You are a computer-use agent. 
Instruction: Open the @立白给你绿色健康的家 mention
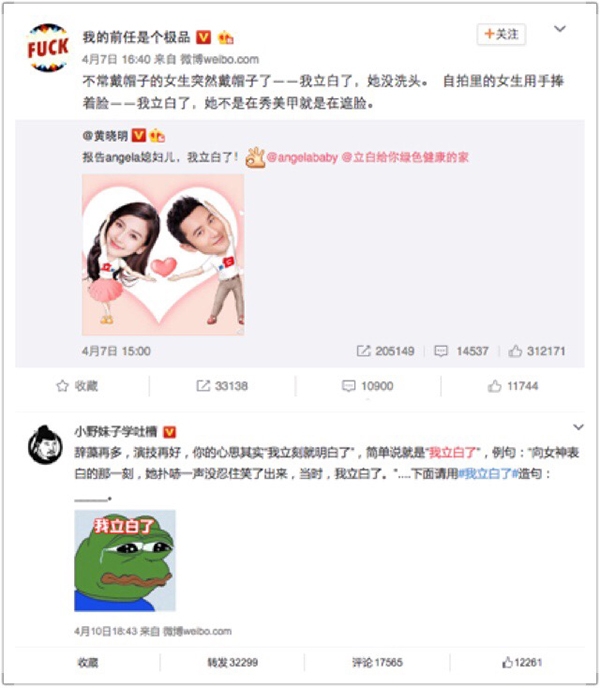click(x=405, y=157)
